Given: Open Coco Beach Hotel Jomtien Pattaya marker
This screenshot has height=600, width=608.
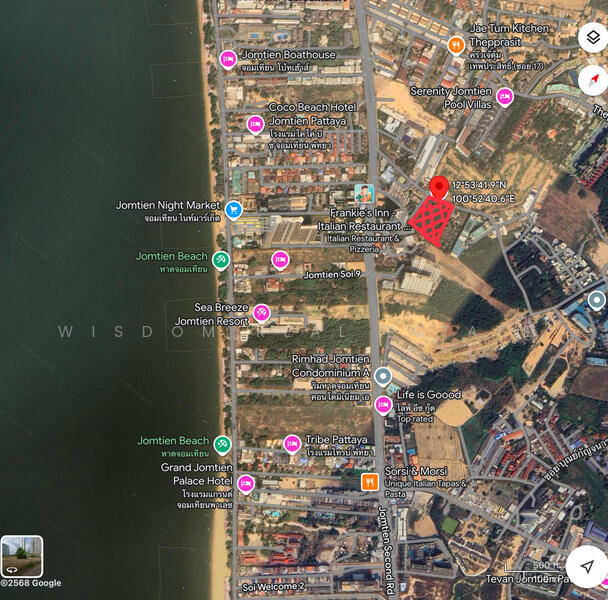Looking at the screenshot, I should [255, 124].
